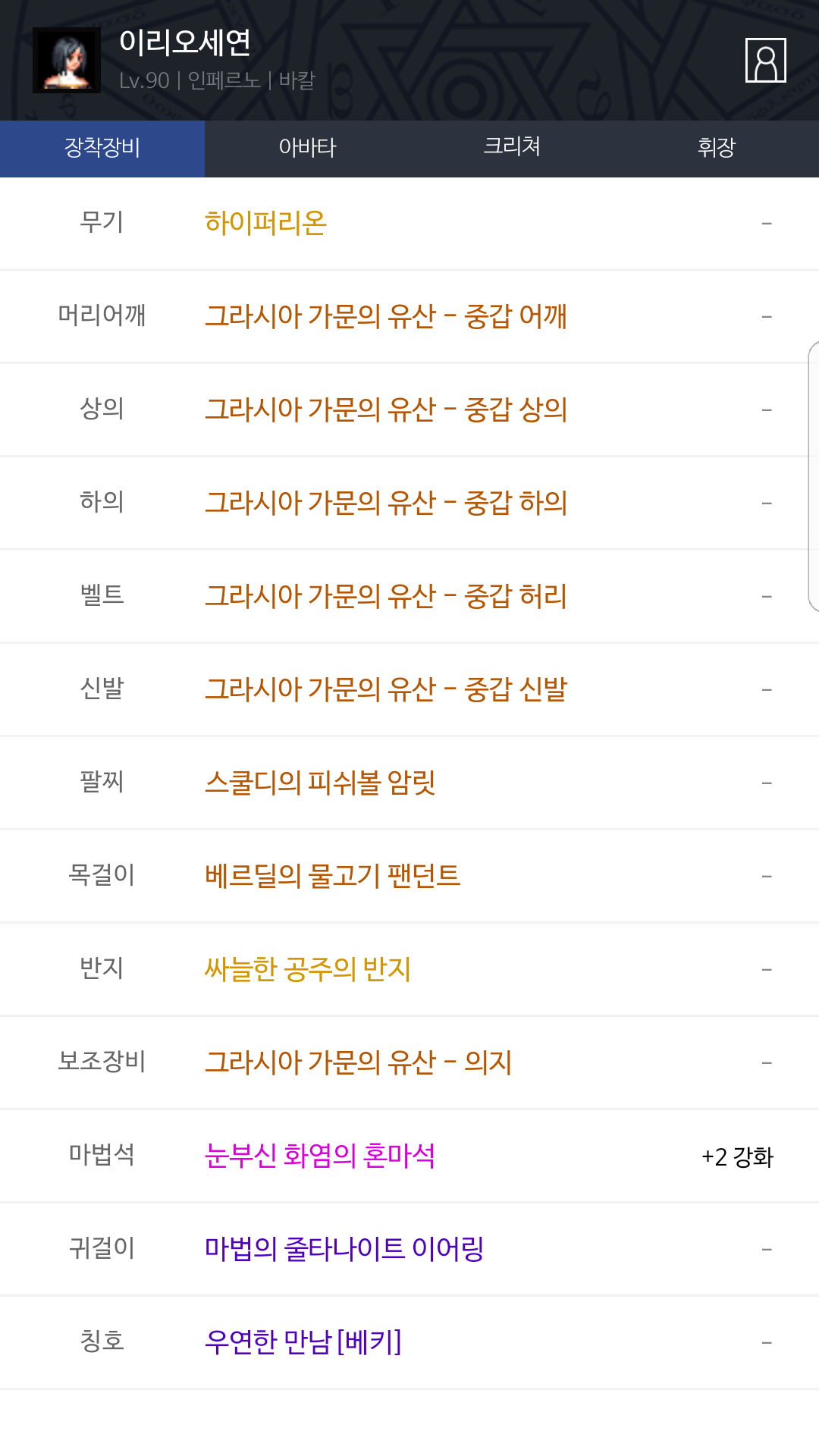Open shoes item 중갑 신발
Viewport: 819px width, 1456px height.
(x=386, y=689)
